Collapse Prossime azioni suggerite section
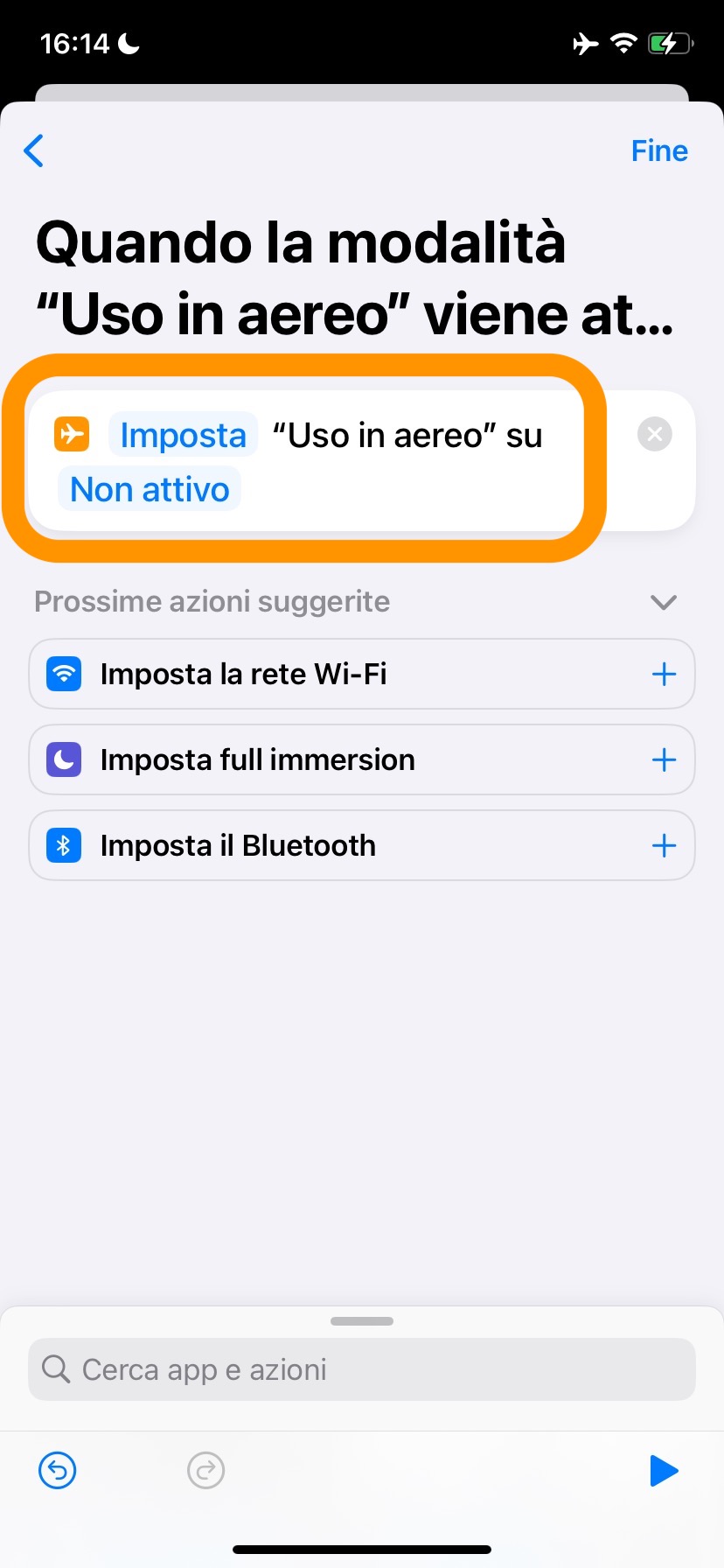This screenshot has height=1568, width=724. (664, 602)
